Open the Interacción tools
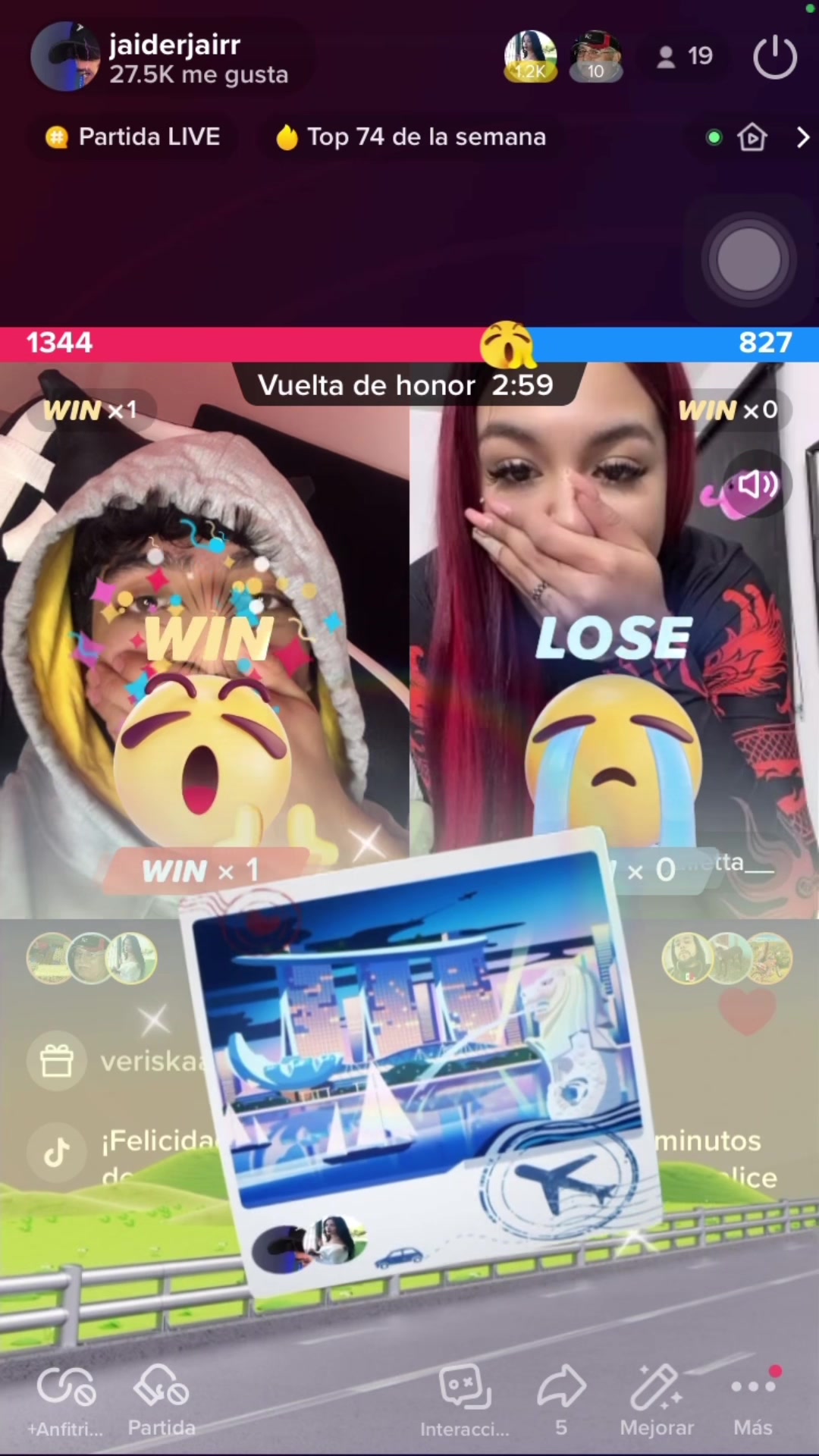 (x=465, y=1401)
